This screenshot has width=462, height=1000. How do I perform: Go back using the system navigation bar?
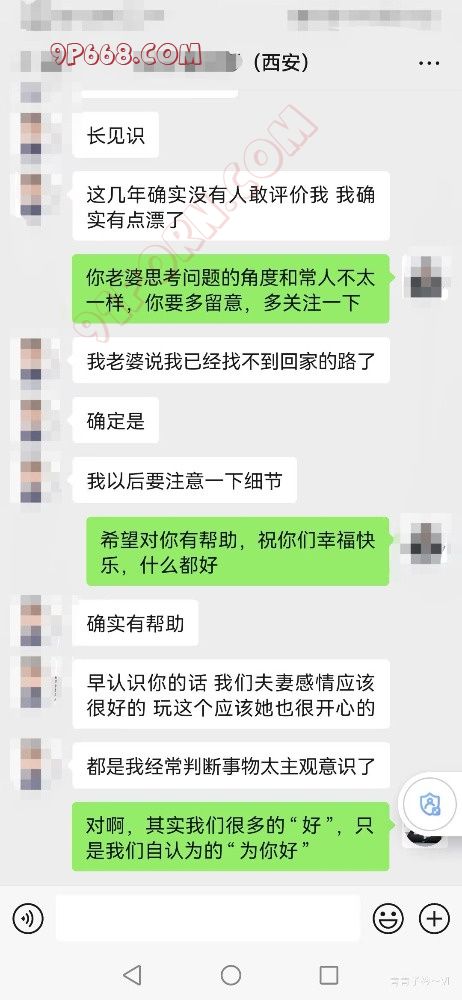click(132, 974)
